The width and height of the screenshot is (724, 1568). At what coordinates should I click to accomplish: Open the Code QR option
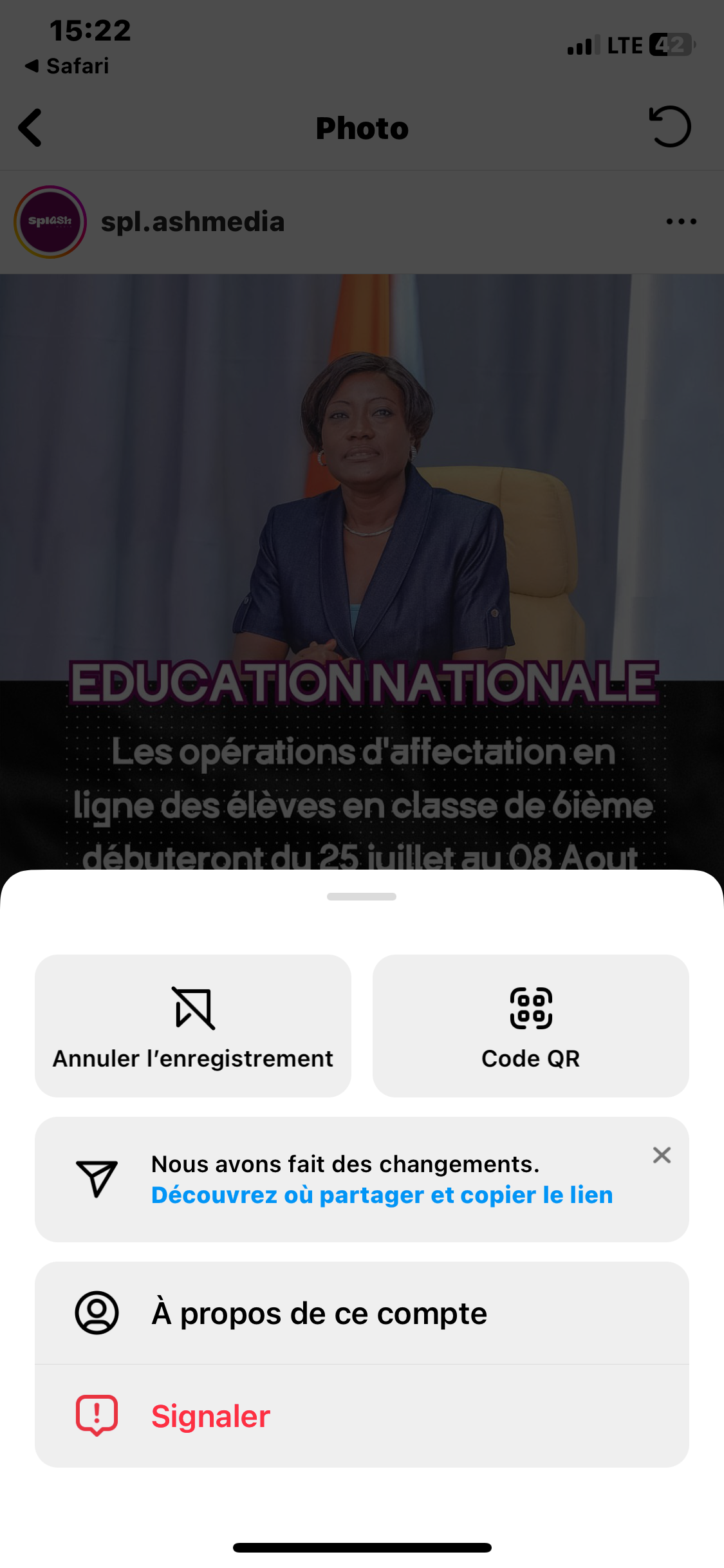[x=530, y=1025]
